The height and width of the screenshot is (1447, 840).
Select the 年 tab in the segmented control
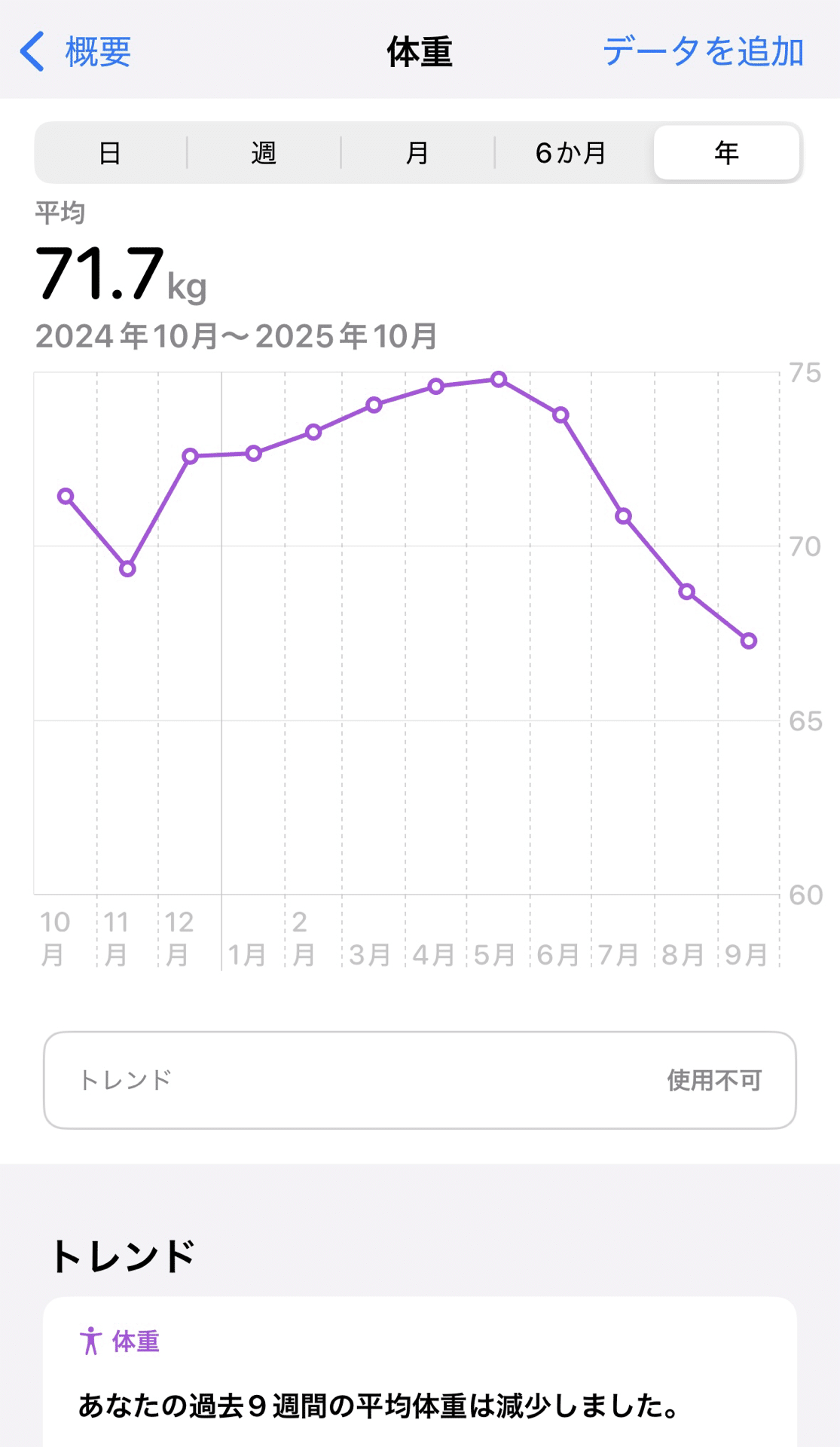[x=725, y=153]
